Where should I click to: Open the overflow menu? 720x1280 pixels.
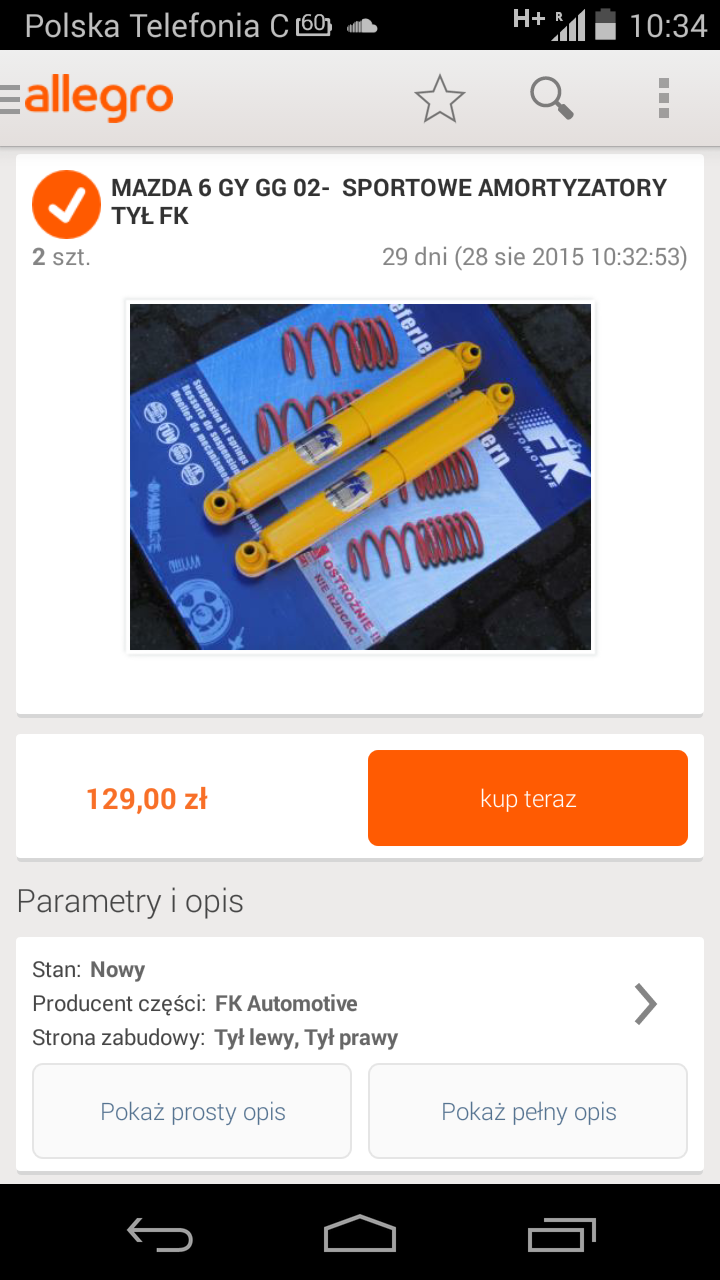coord(663,98)
